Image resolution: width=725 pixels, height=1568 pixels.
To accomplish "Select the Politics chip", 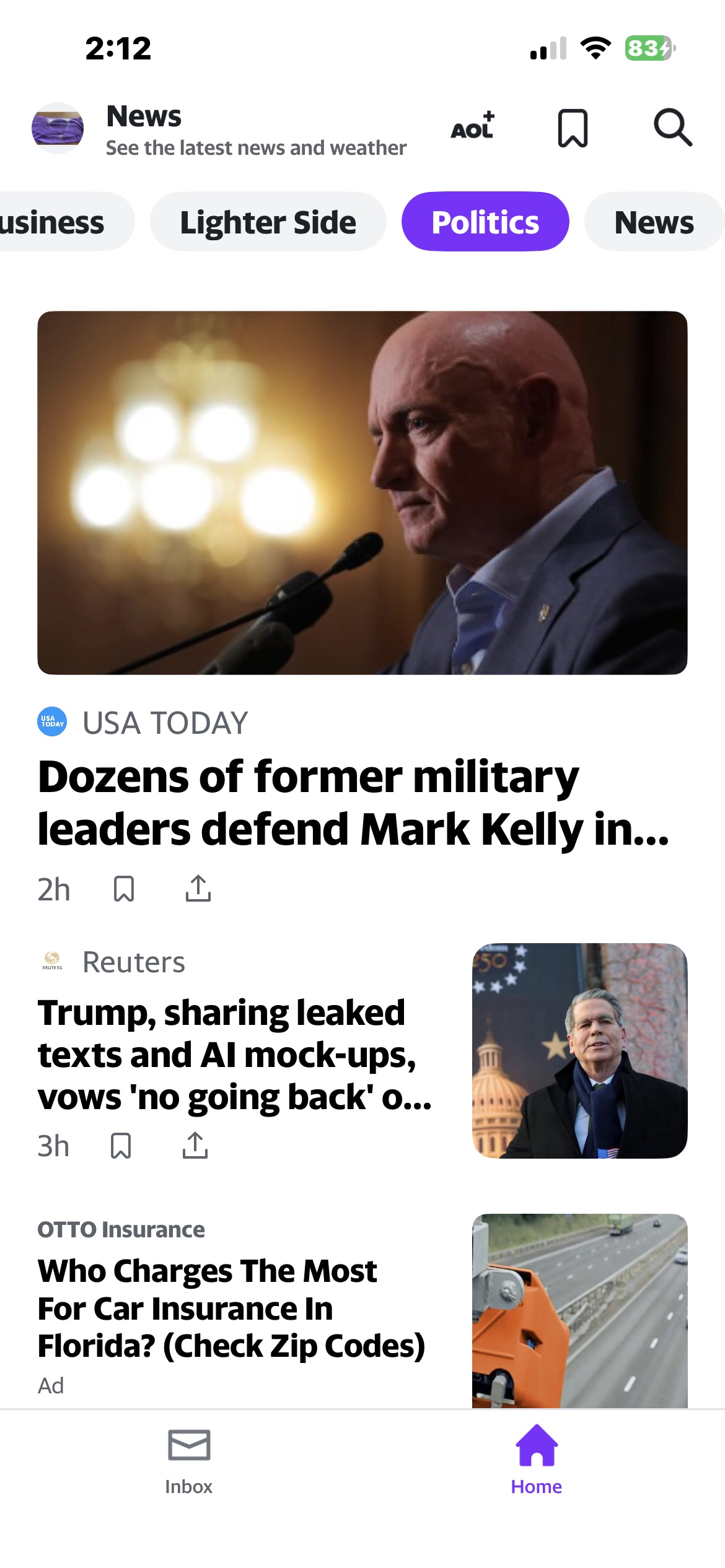I will [485, 222].
